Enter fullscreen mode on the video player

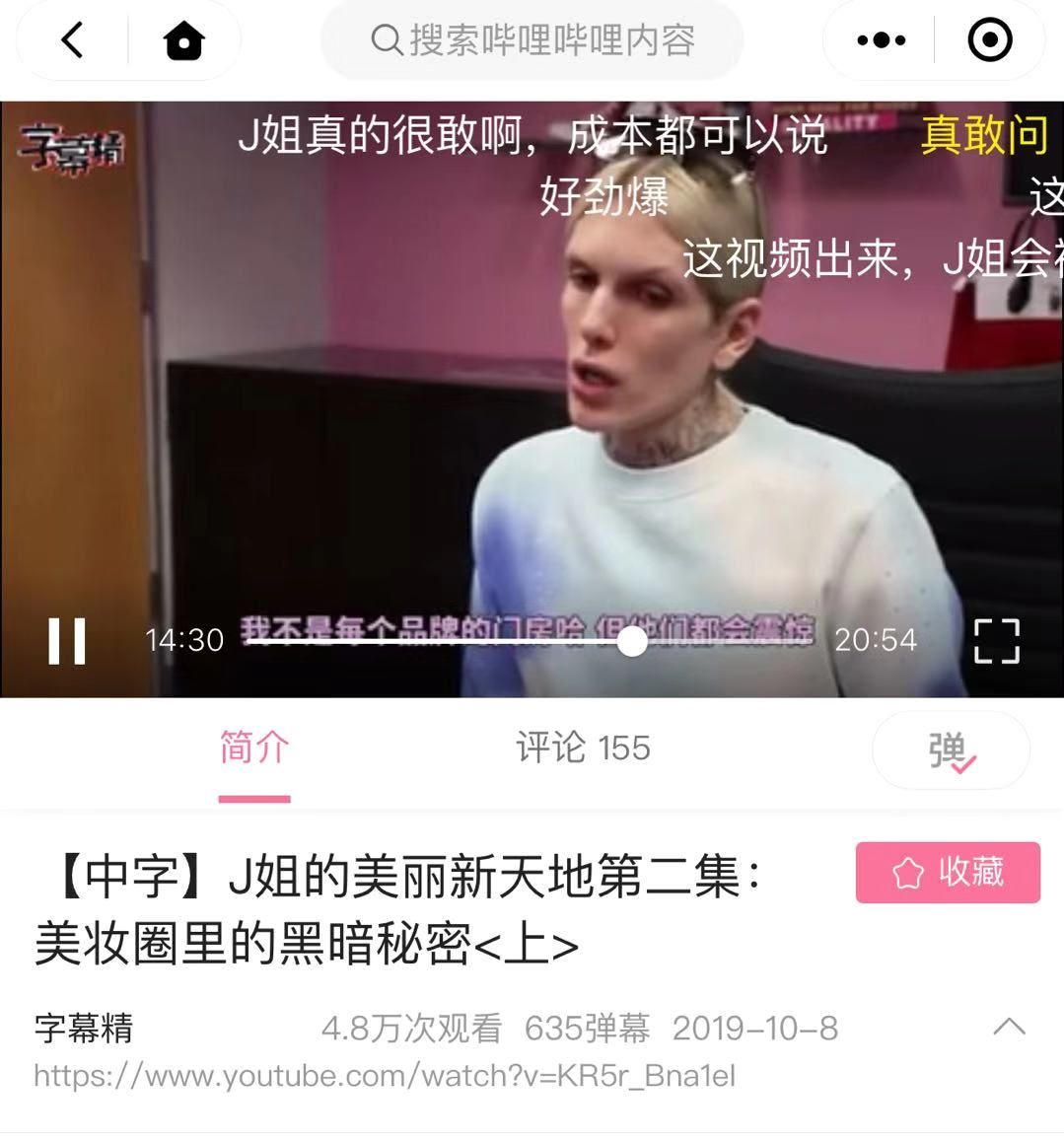(999, 641)
